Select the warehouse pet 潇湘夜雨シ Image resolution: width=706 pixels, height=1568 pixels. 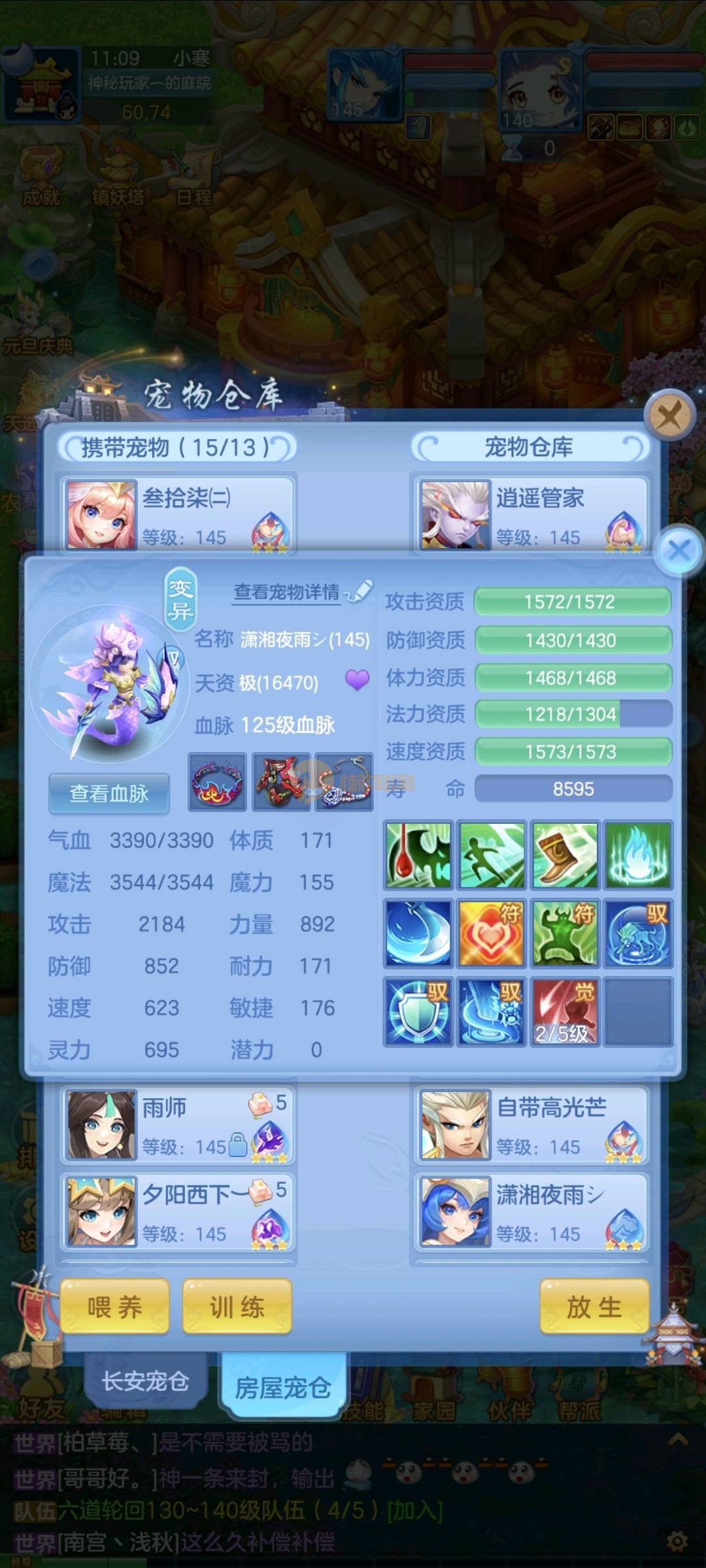coord(531,1212)
